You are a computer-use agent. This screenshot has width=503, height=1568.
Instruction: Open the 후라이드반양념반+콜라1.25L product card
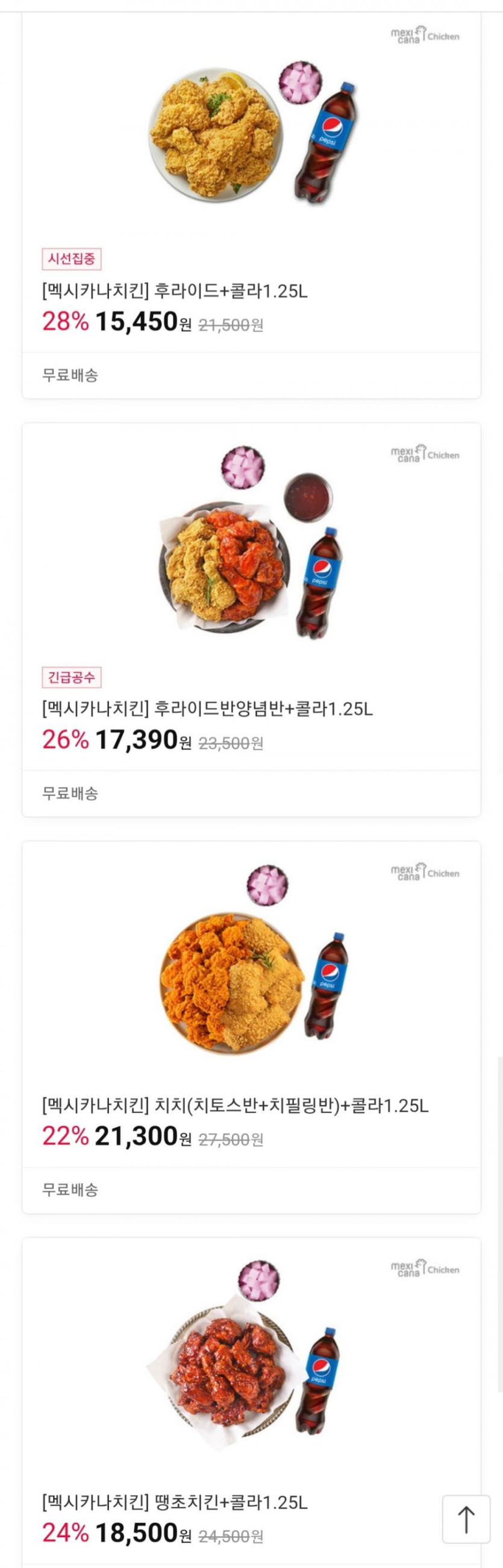point(207,709)
